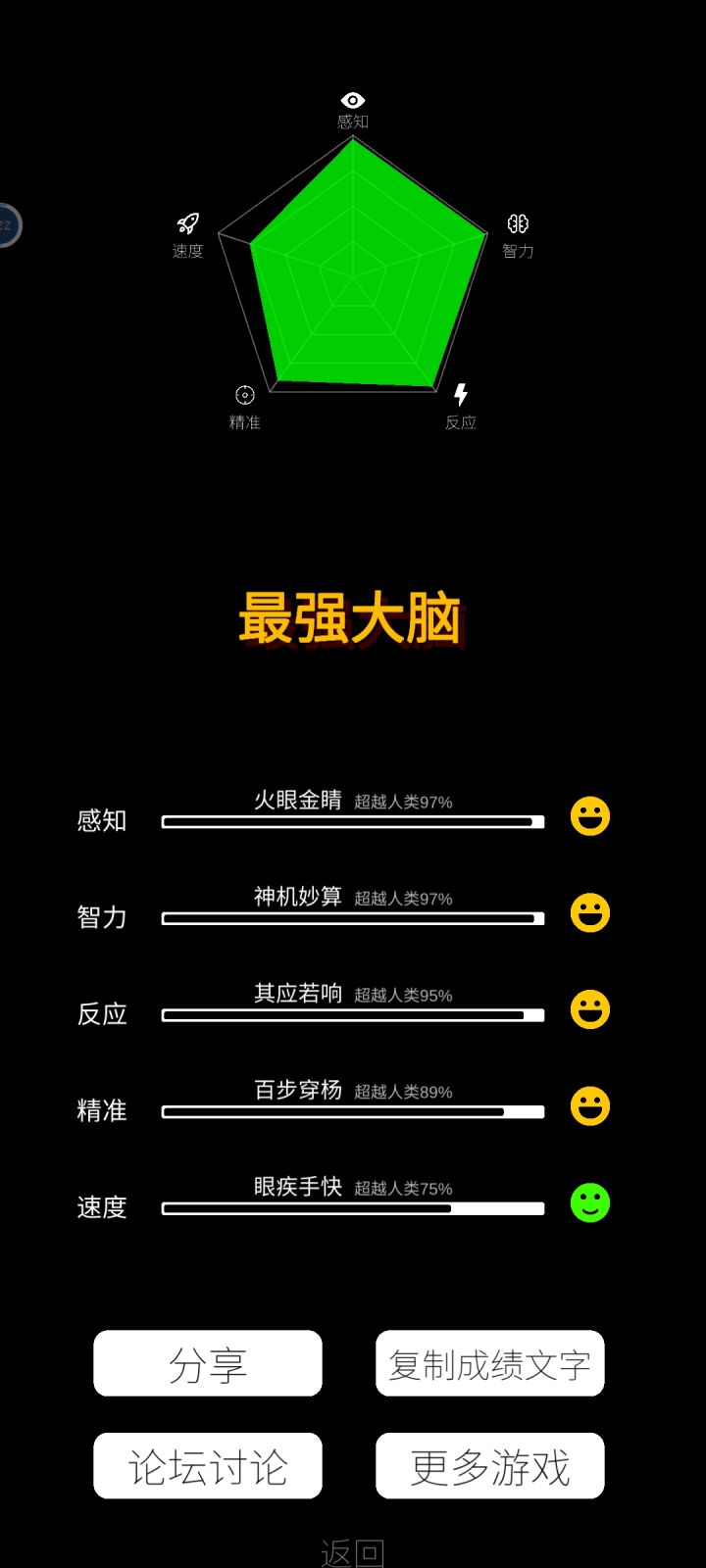Viewport: 706px width, 1568px height.
Task: Click the 最强大脑 title text
Action: [351, 617]
